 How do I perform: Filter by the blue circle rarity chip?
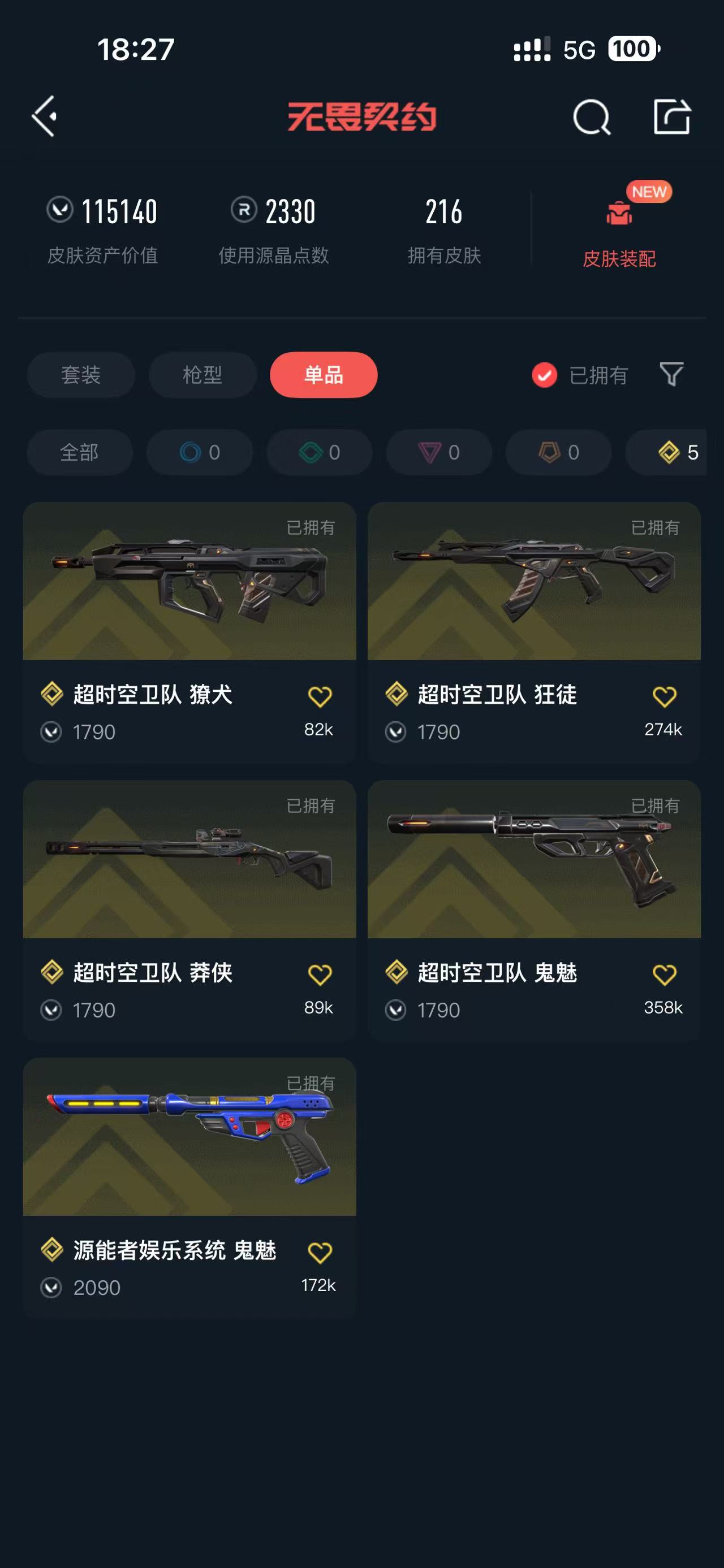pyautogui.click(x=200, y=452)
